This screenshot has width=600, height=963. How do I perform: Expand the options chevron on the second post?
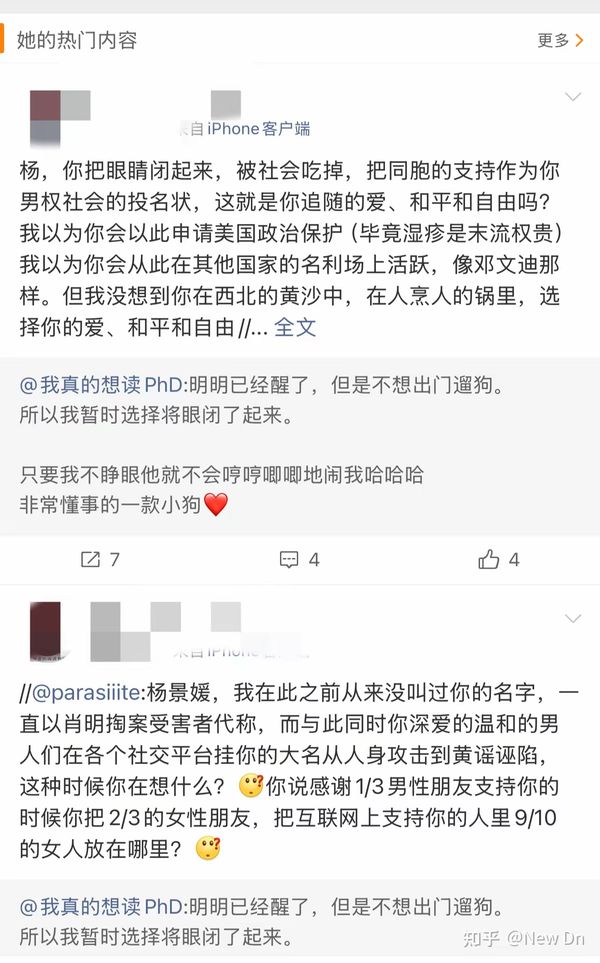573,619
